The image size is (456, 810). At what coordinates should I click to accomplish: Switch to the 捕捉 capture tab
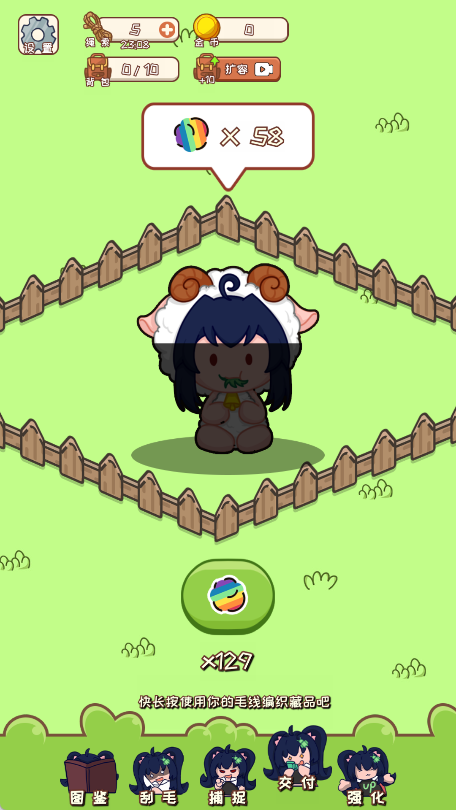[x=228, y=776]
